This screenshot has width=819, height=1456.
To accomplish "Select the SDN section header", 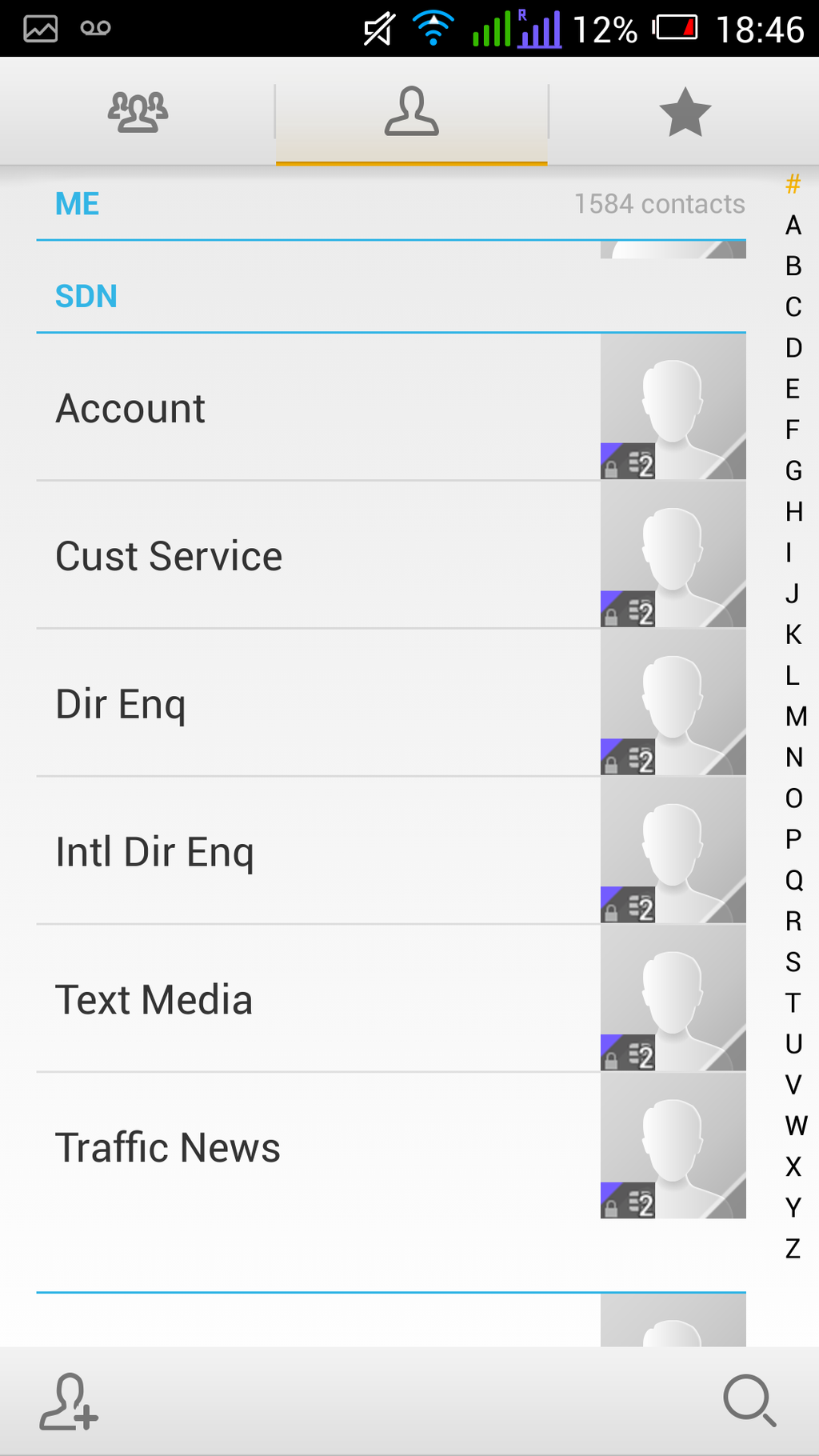I will (x=86, y=296).
